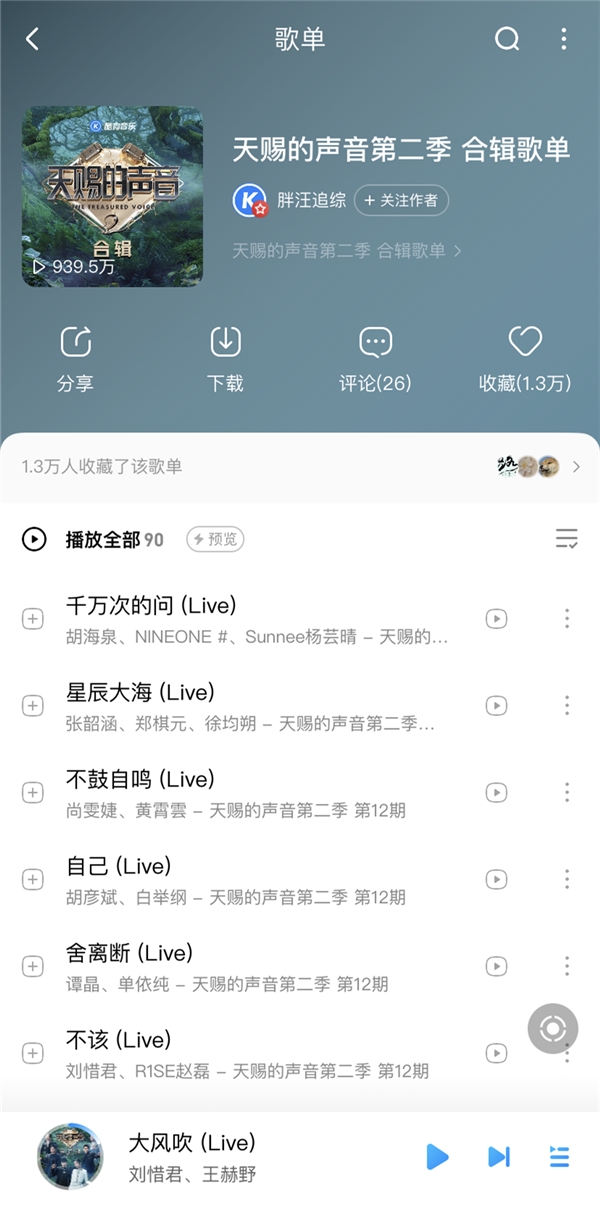This screenshot has height=1210, width=600.
Task: Add 星辰大海 (Live) using its plus icon
Action: point(33,706)
